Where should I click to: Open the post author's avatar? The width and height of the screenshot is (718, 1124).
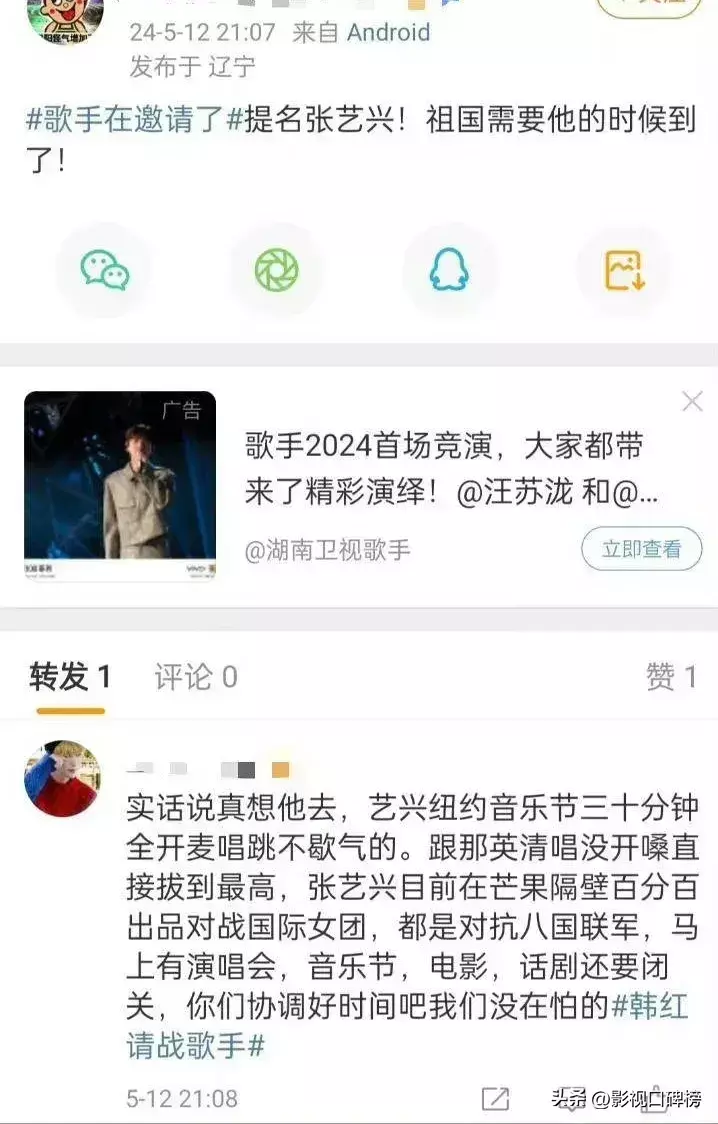65,15
